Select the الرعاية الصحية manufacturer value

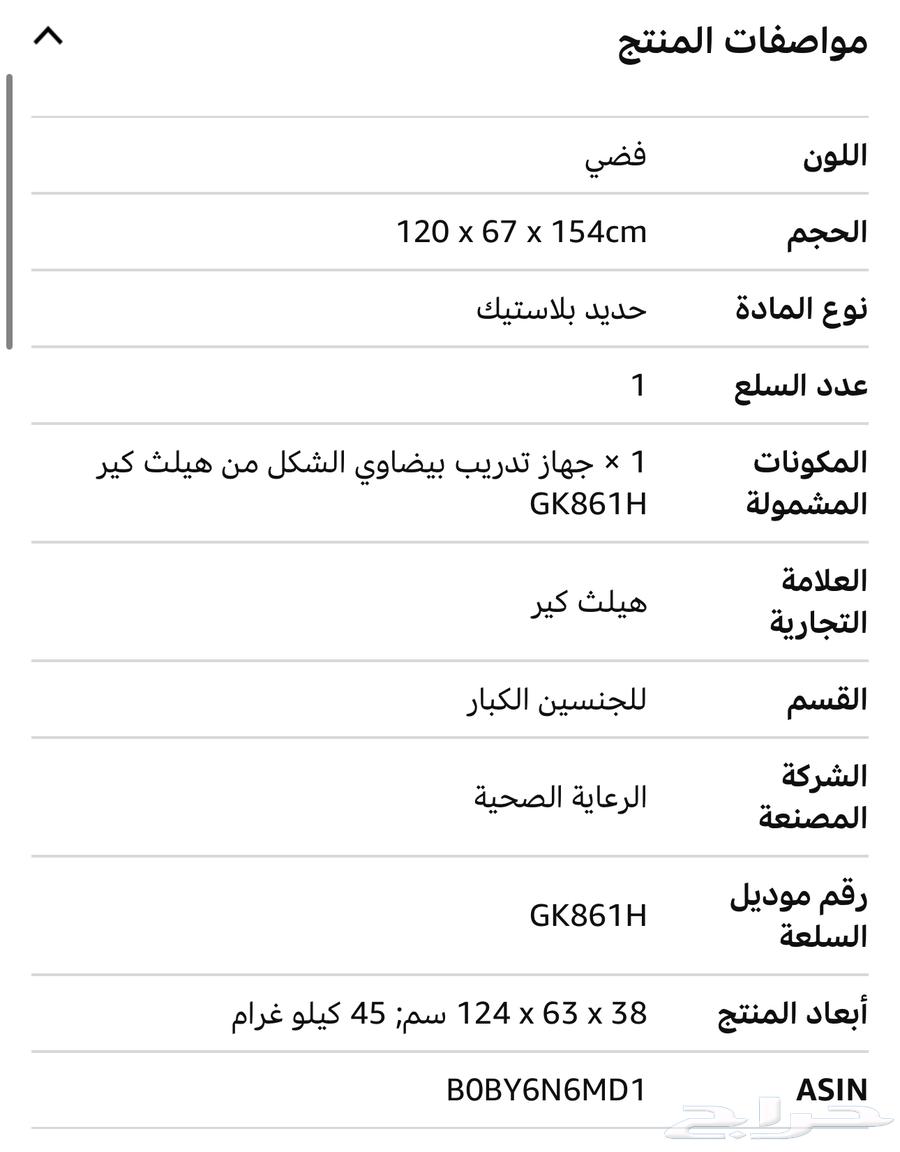point(560,797)
